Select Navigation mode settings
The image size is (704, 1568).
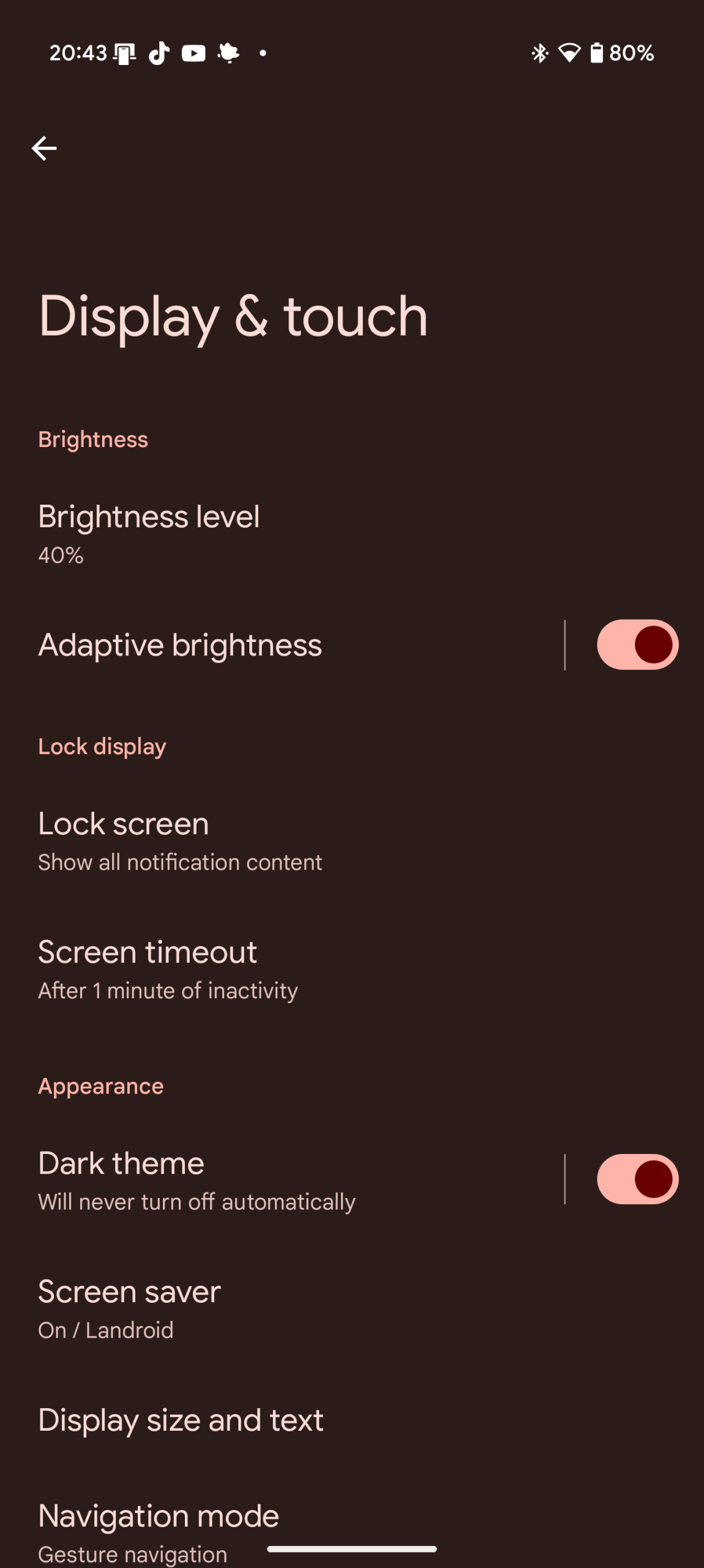click(x=159, y=1525)
